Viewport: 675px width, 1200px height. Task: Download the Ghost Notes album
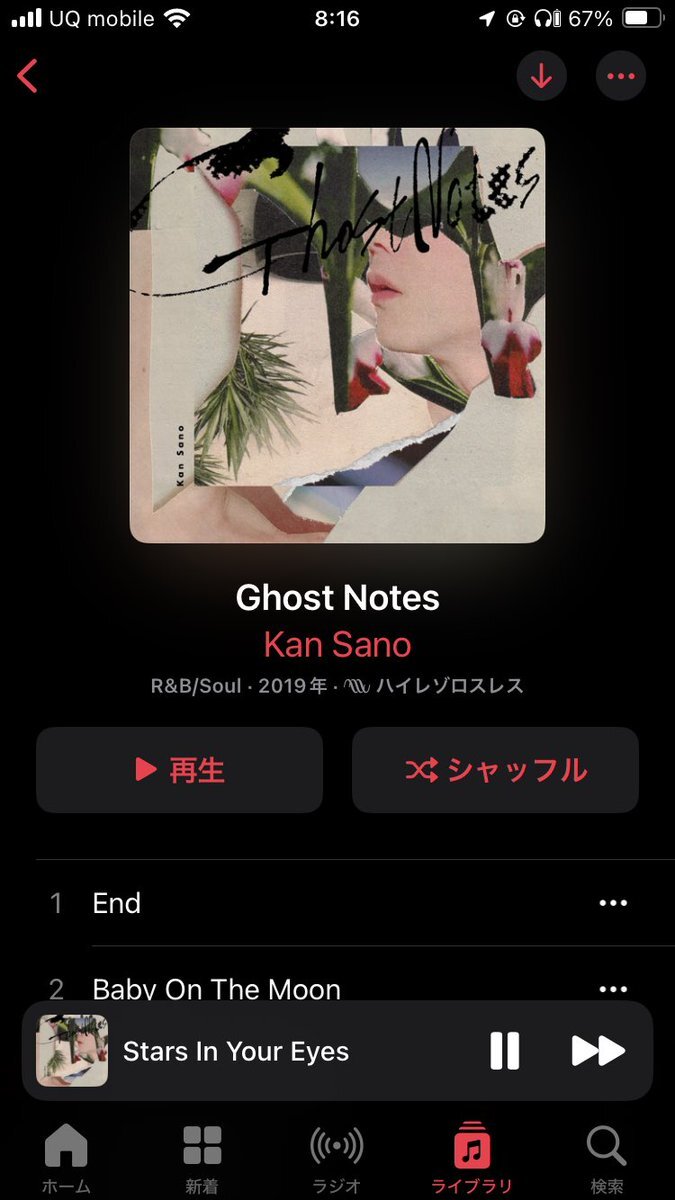pyautogui.click(x=542, y=76)
